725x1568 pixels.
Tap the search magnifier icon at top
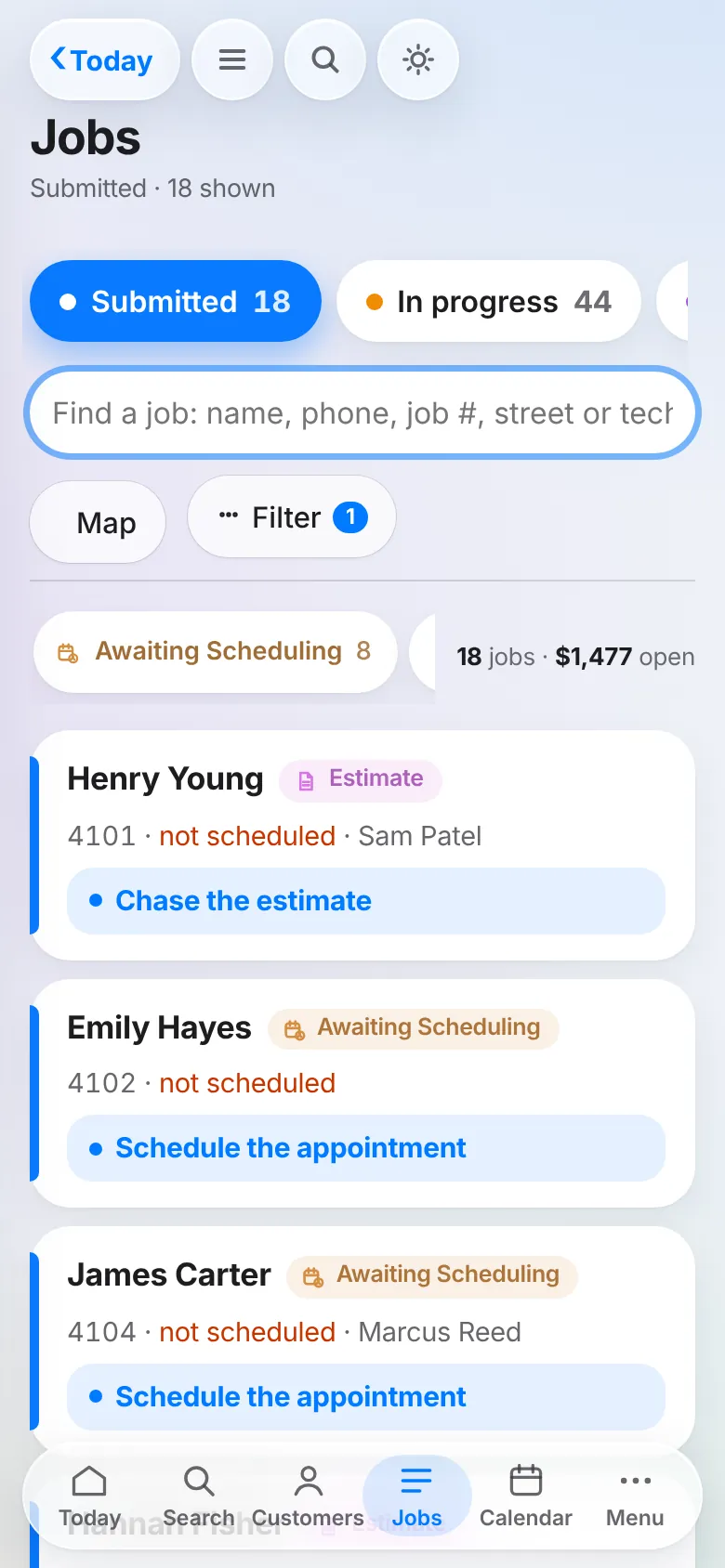[x=325, y=60]
